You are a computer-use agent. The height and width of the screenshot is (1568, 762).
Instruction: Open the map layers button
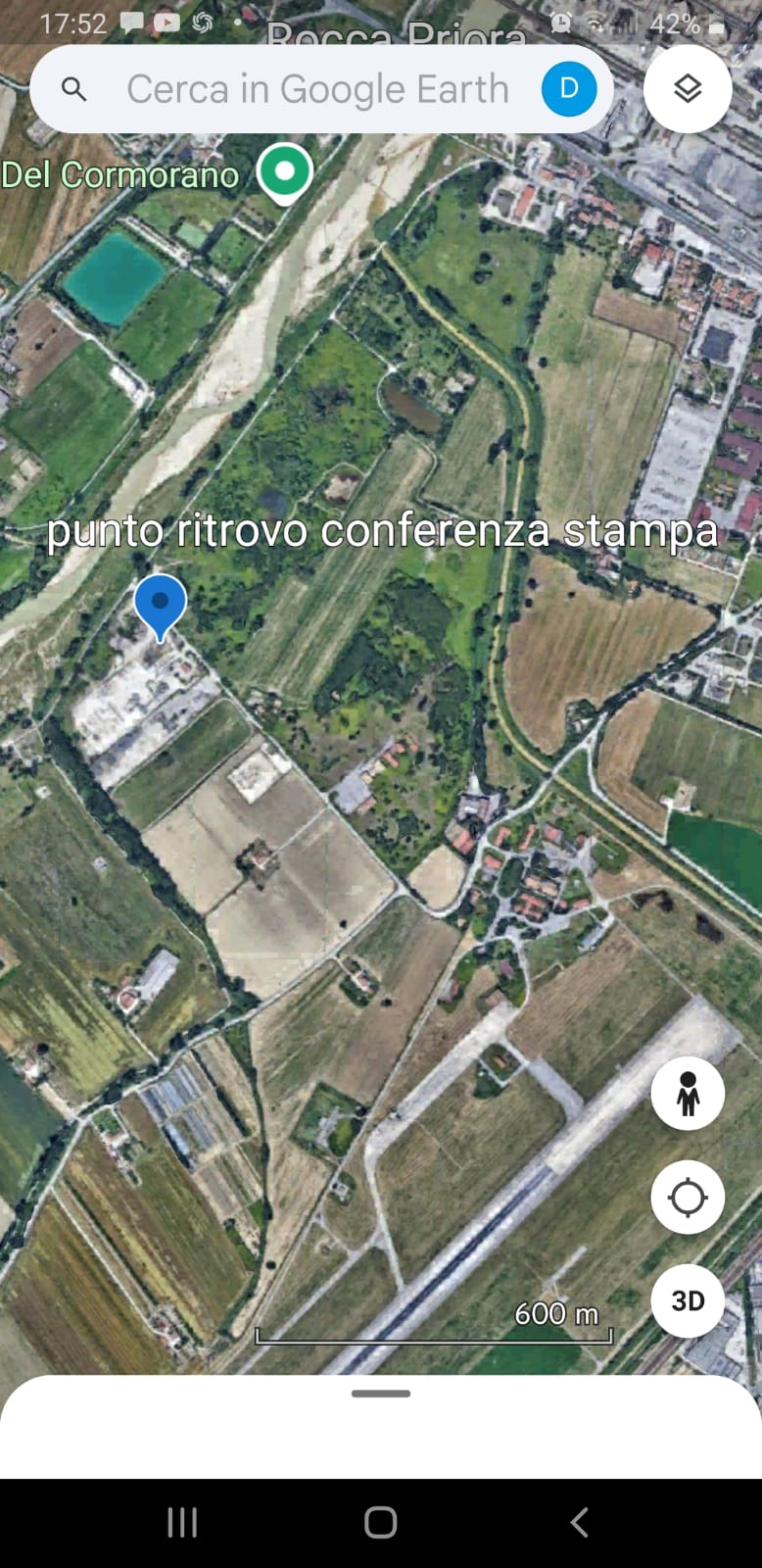pyautogui.click(x=688, y=89)
